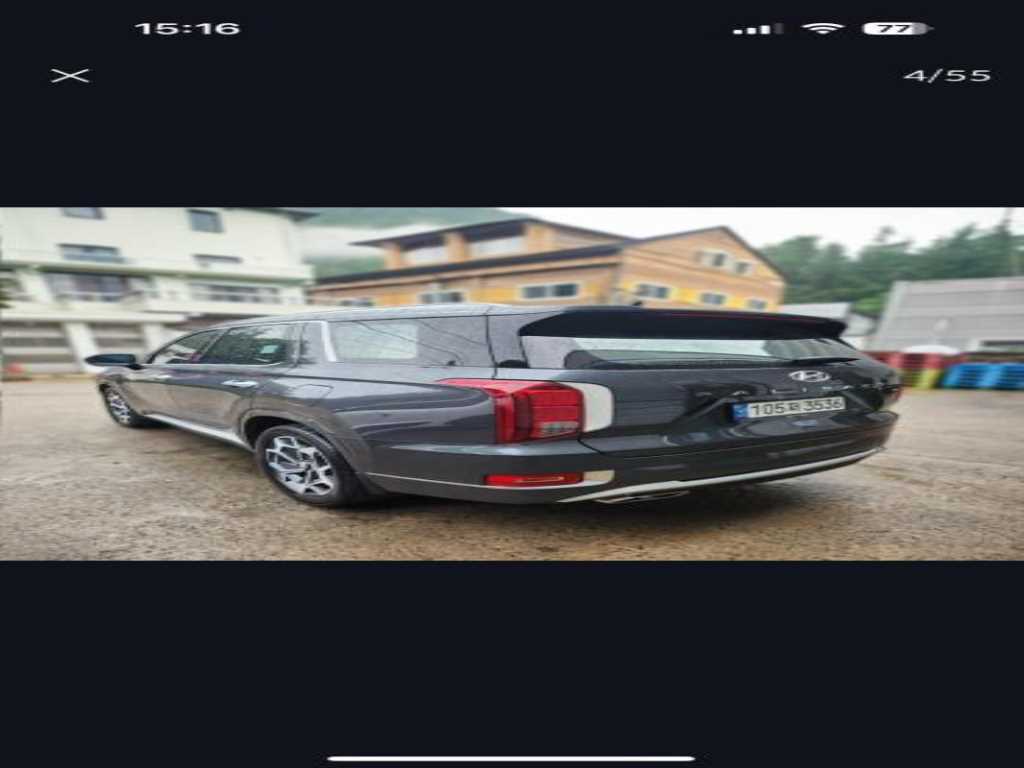Close the photo viewer
The image size is (1024, 768).
pyautogui.click(x=70, y=76)
